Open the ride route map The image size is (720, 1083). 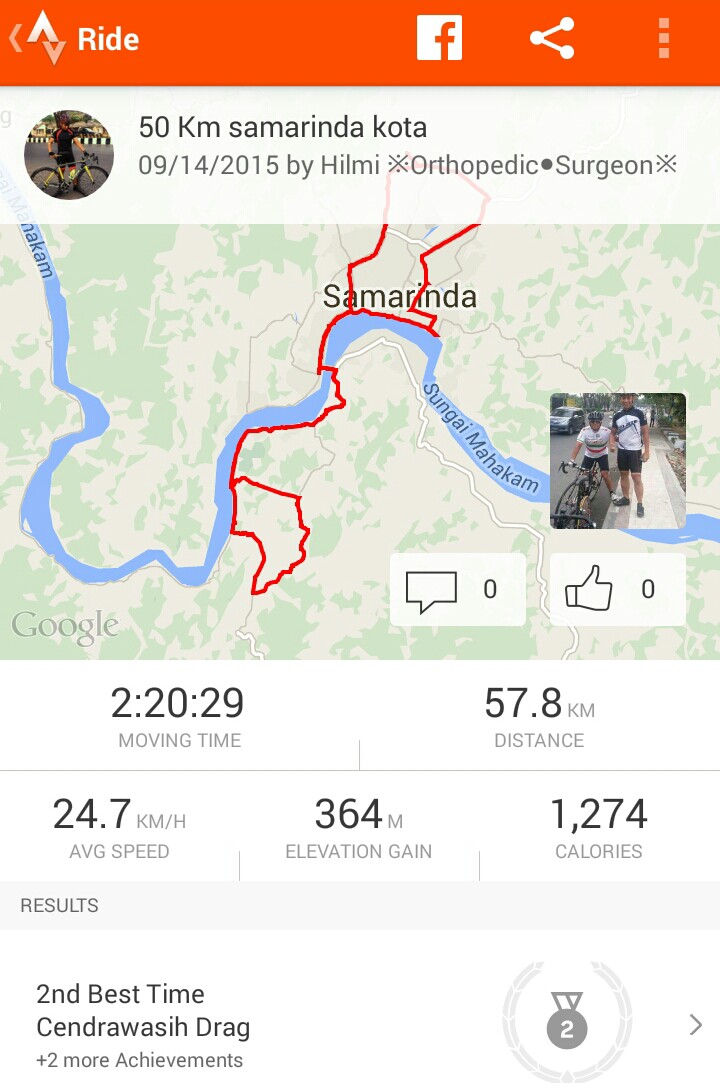200,400
